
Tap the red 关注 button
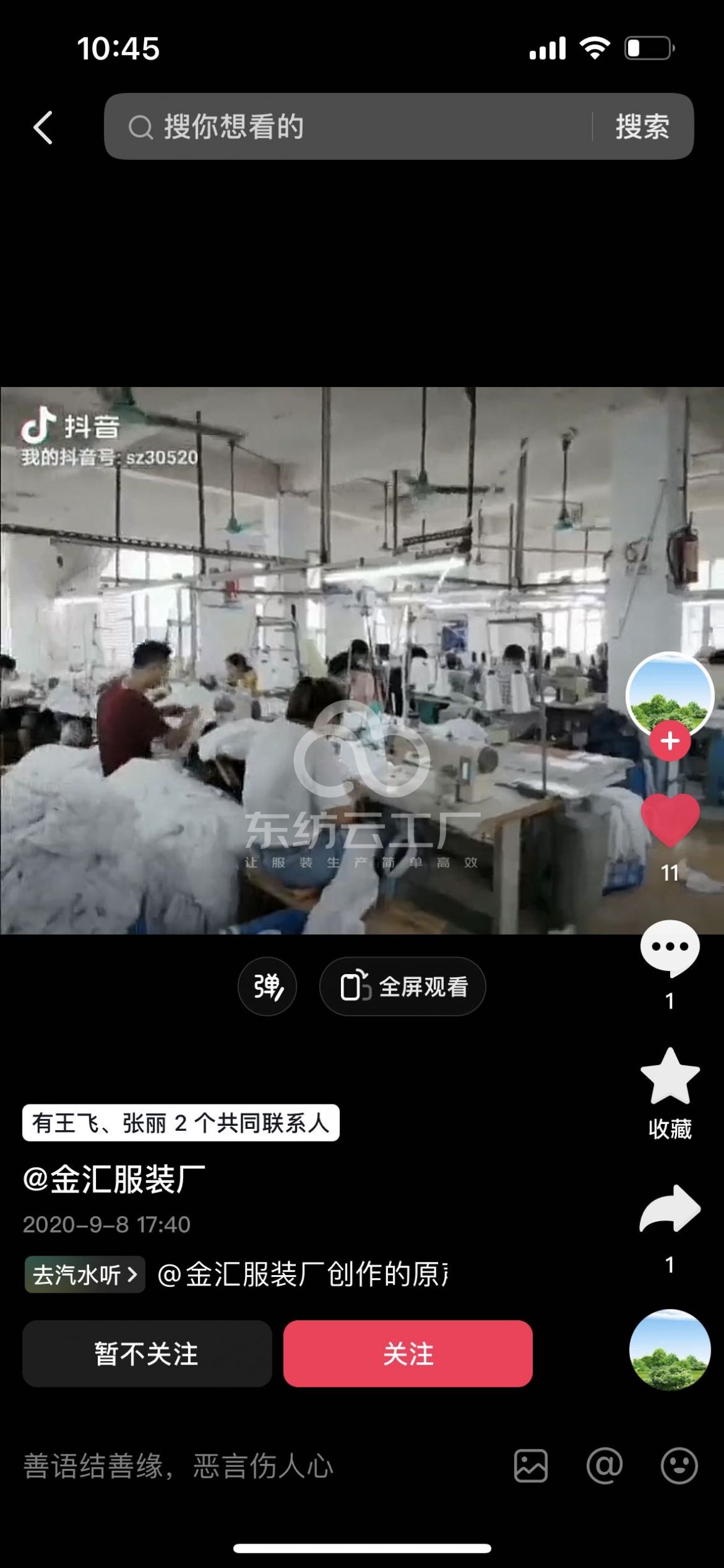click(x=407, y=1353)
